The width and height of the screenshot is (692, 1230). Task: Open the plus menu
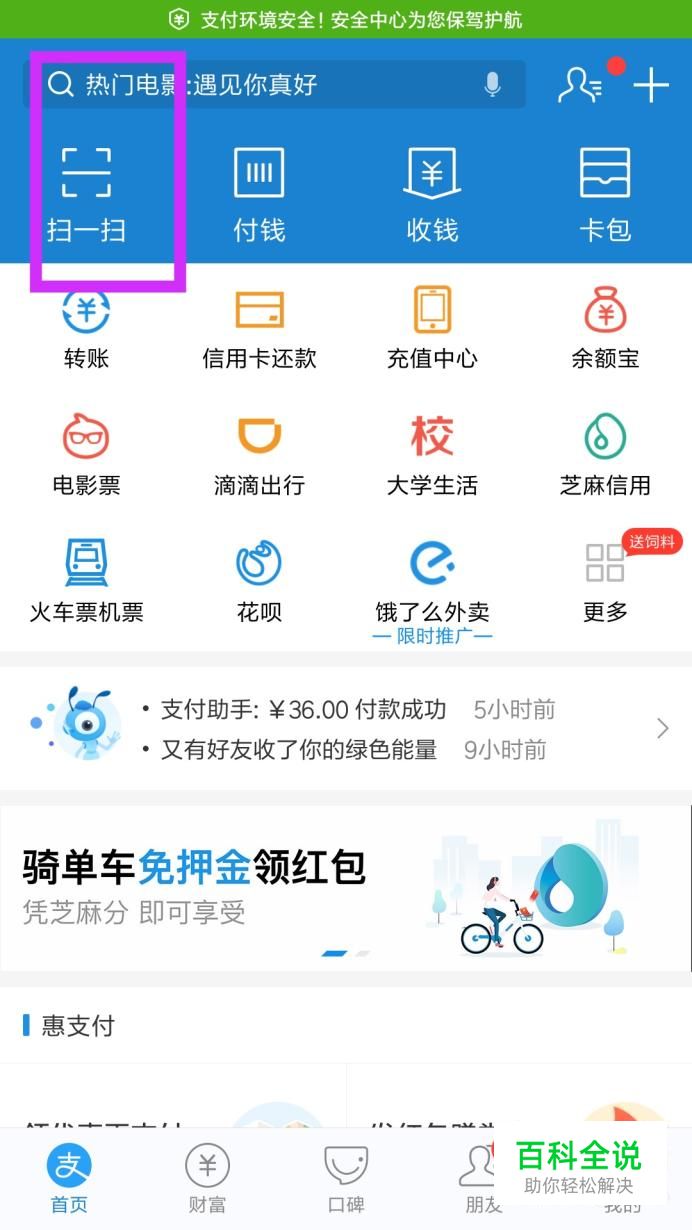(x=651, y=86)
